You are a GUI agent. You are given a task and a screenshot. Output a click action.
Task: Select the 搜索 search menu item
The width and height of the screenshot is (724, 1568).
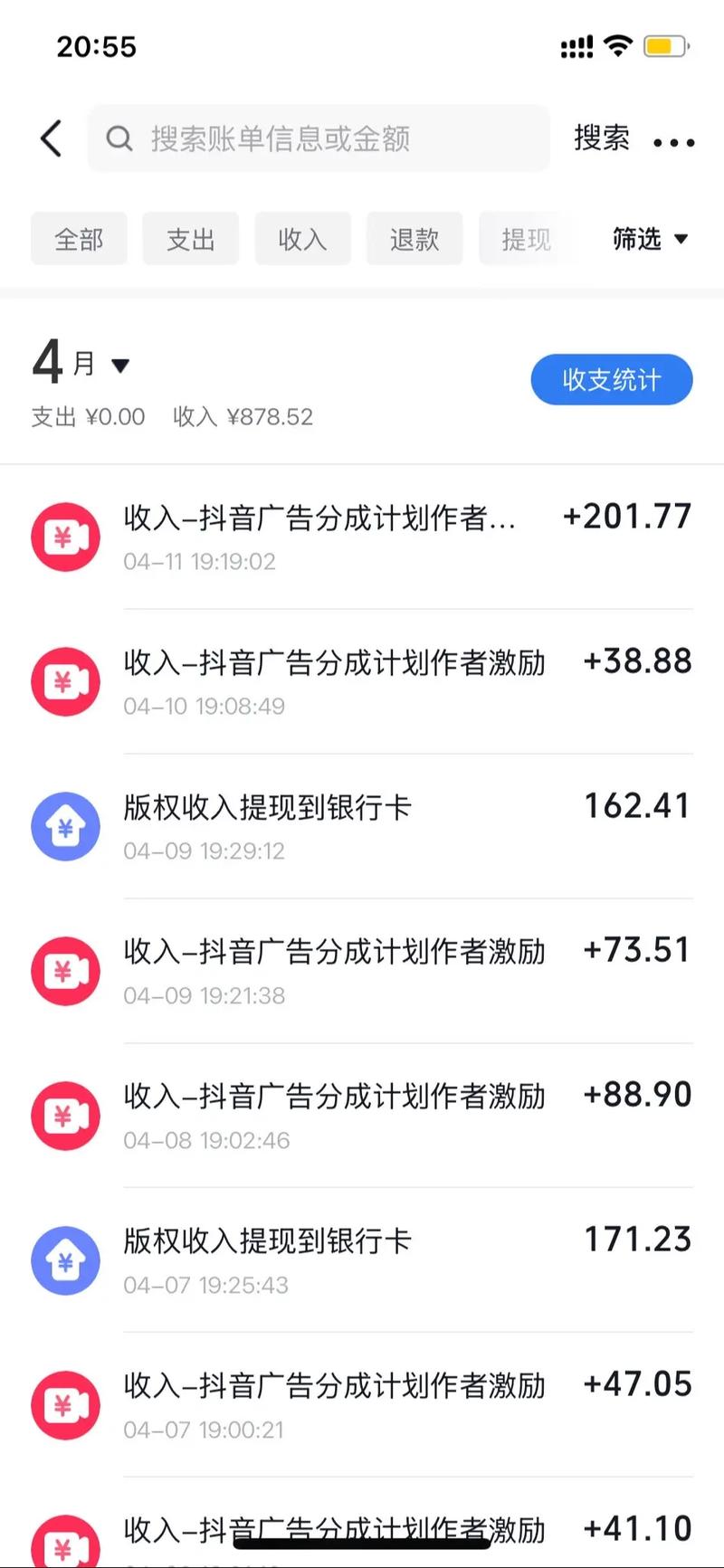click(x=601, y=138)
